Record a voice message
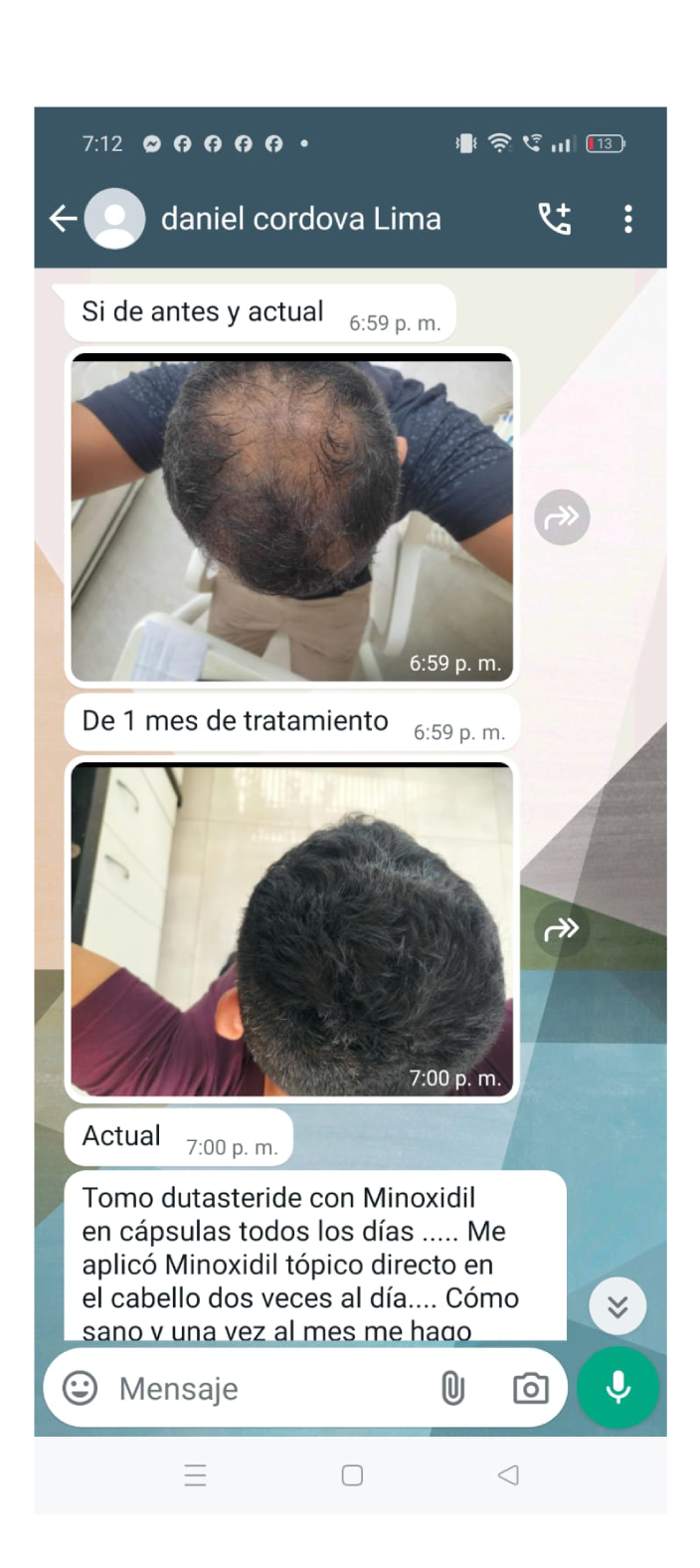Image resolution: width=700 pixels, height=1568 pixels. [x=617, y=1388]
